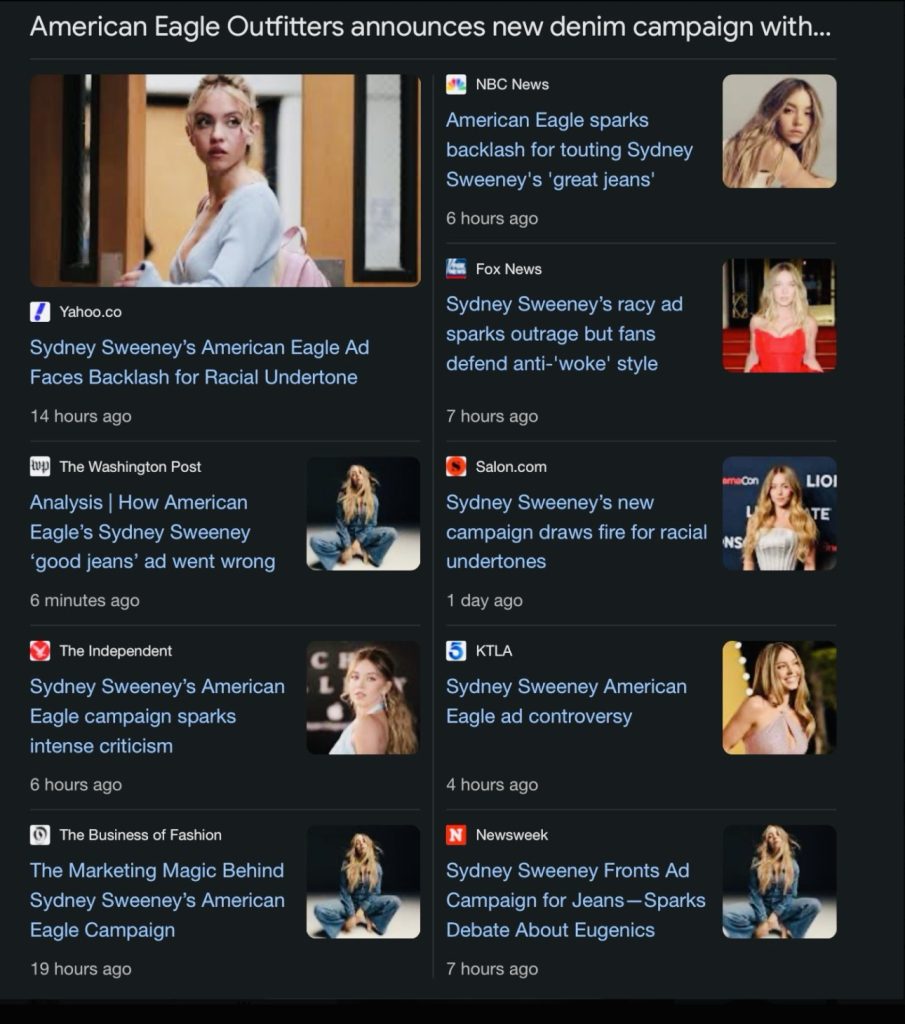
Task: Open Yahoo article about Racial Undertone backlash
Action: tap(199, 362)
